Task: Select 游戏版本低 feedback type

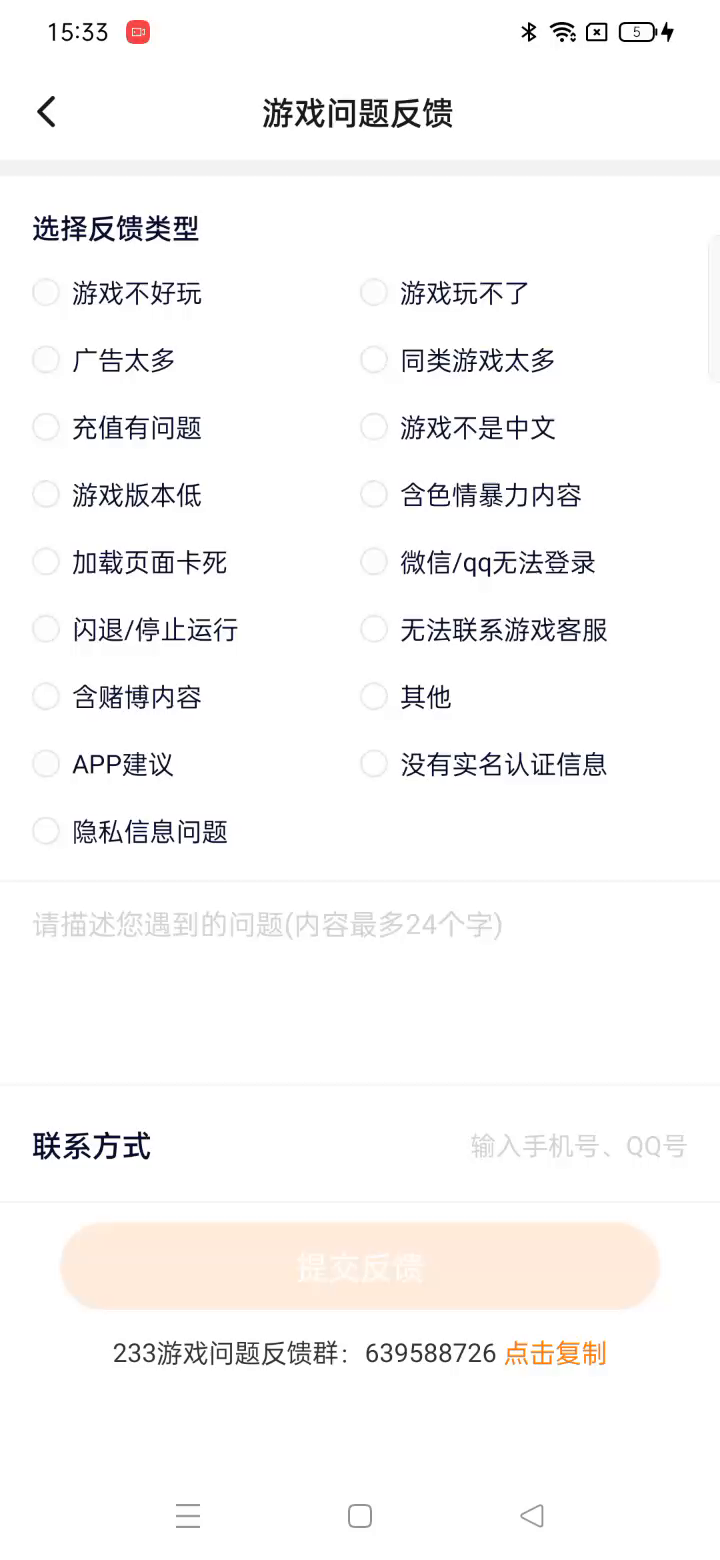Action: (47, 495)
